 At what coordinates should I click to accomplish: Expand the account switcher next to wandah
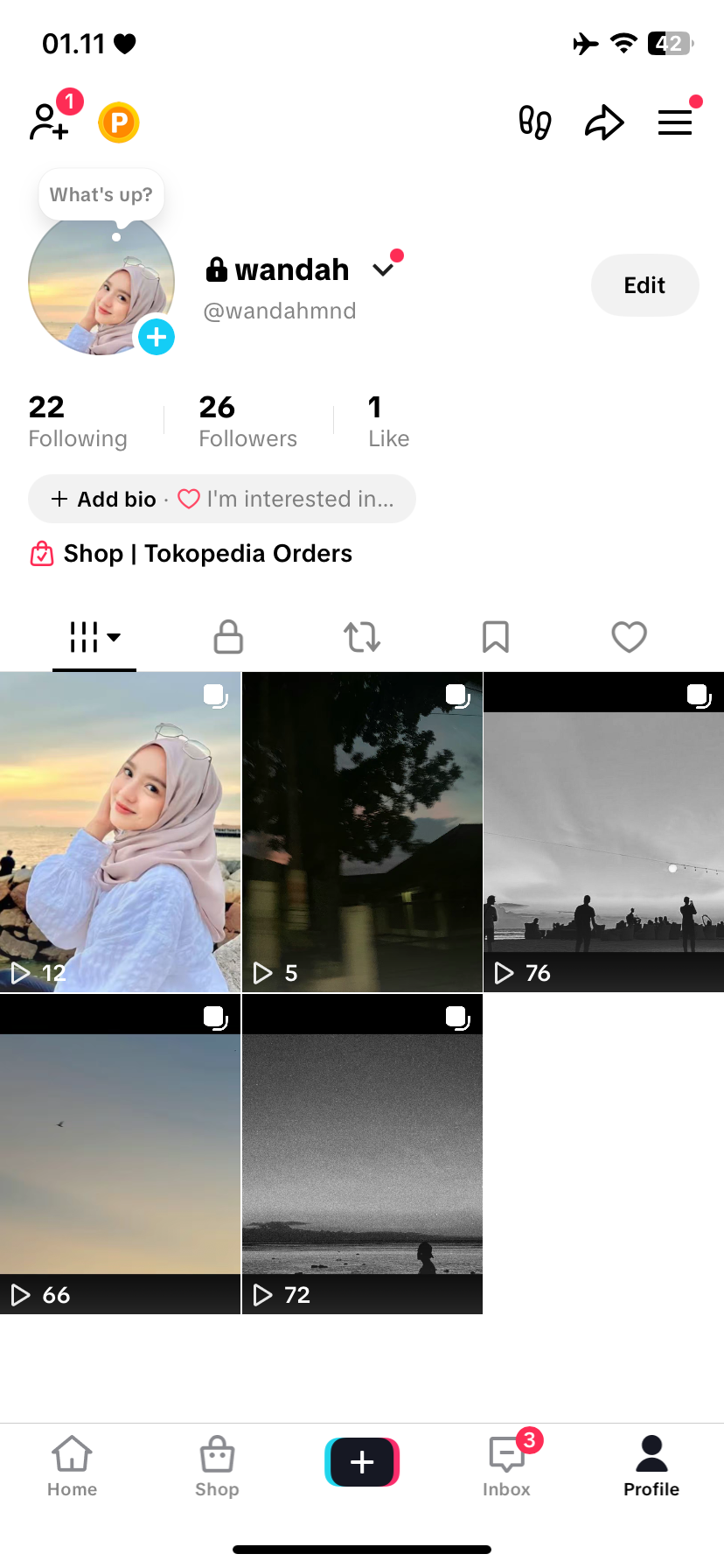coord(383,269)
